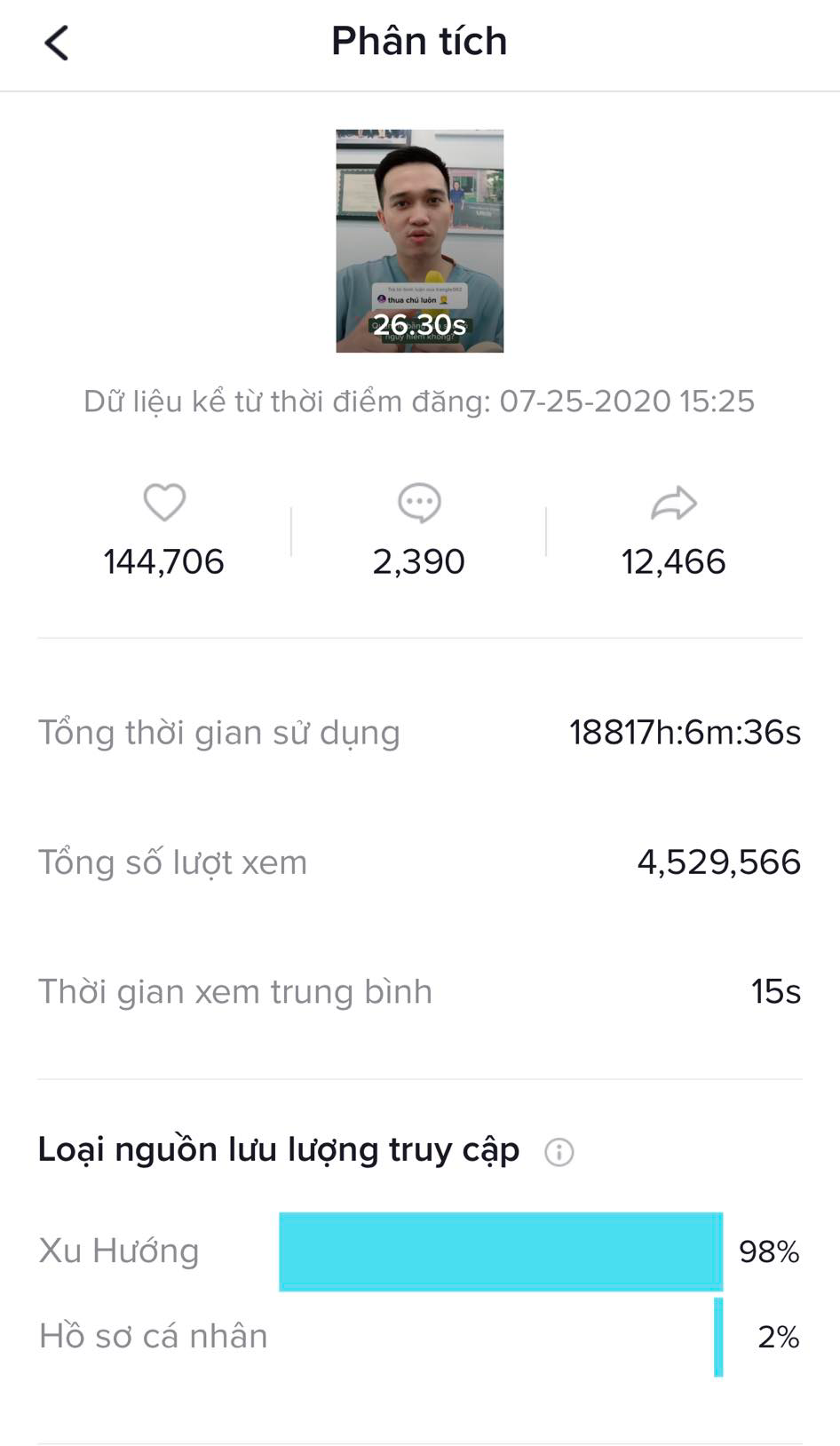Go back from the Phân tích screen
840x1446 pixels.
point(57,43)
